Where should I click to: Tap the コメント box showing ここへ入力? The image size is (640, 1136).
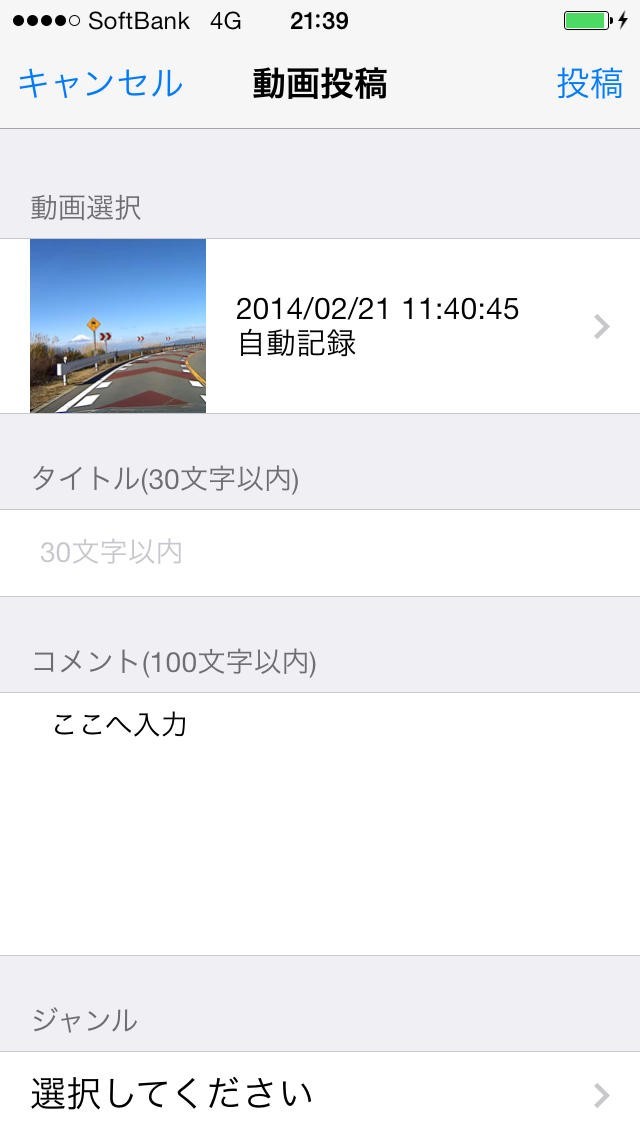[x=320, y=820]
